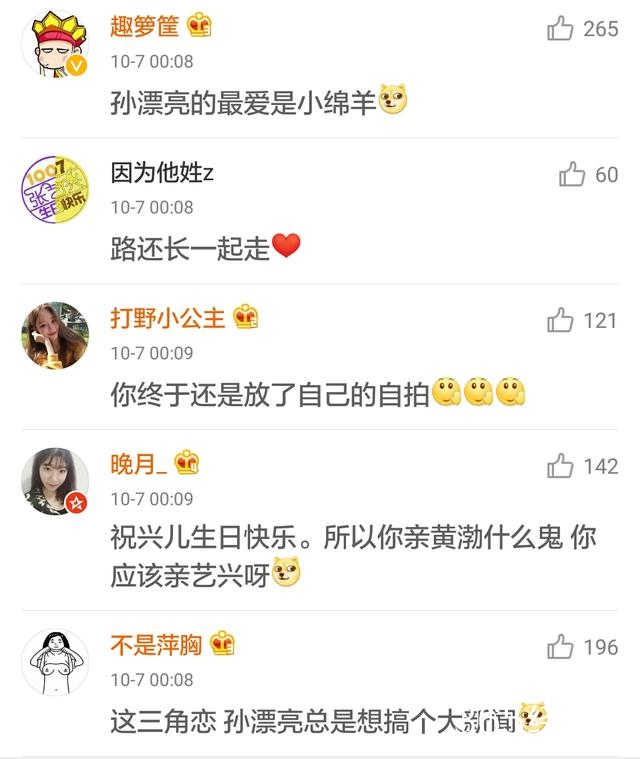Image resolution: width=640 pixels, height=759 pixels.
Task: Open the comment 你终于还是放了自己的自拍
Action: coord(270,395)
